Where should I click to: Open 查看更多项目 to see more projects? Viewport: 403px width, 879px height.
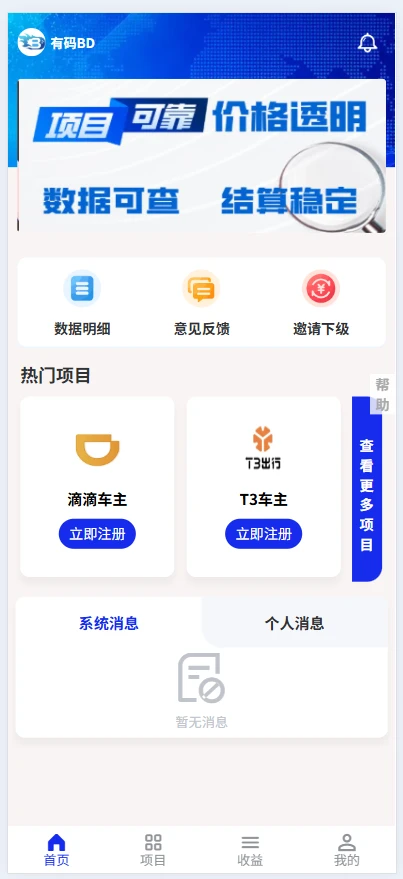coord(367,489)
